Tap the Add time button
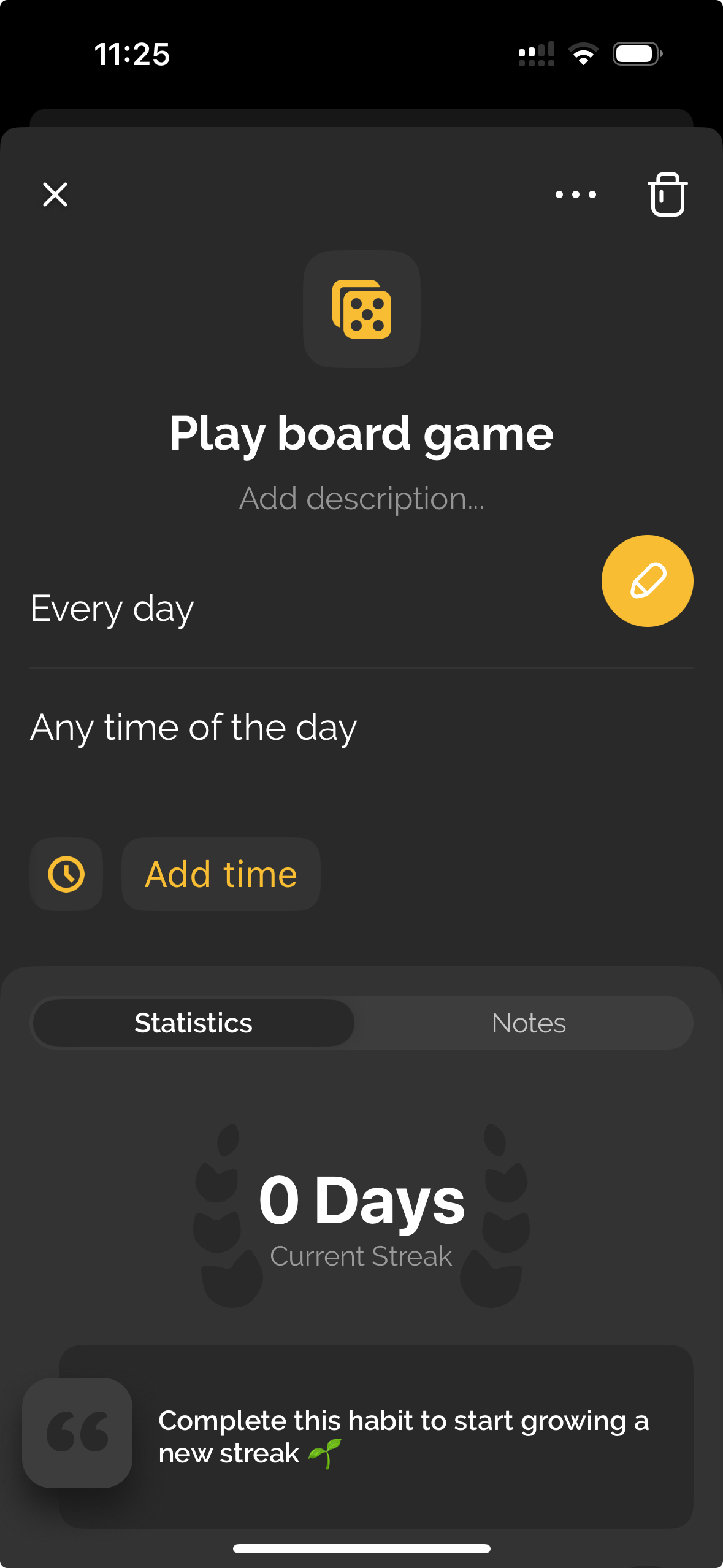This screenshot has width=723, height=1568. pyautogui.click(x=221, y=874)
